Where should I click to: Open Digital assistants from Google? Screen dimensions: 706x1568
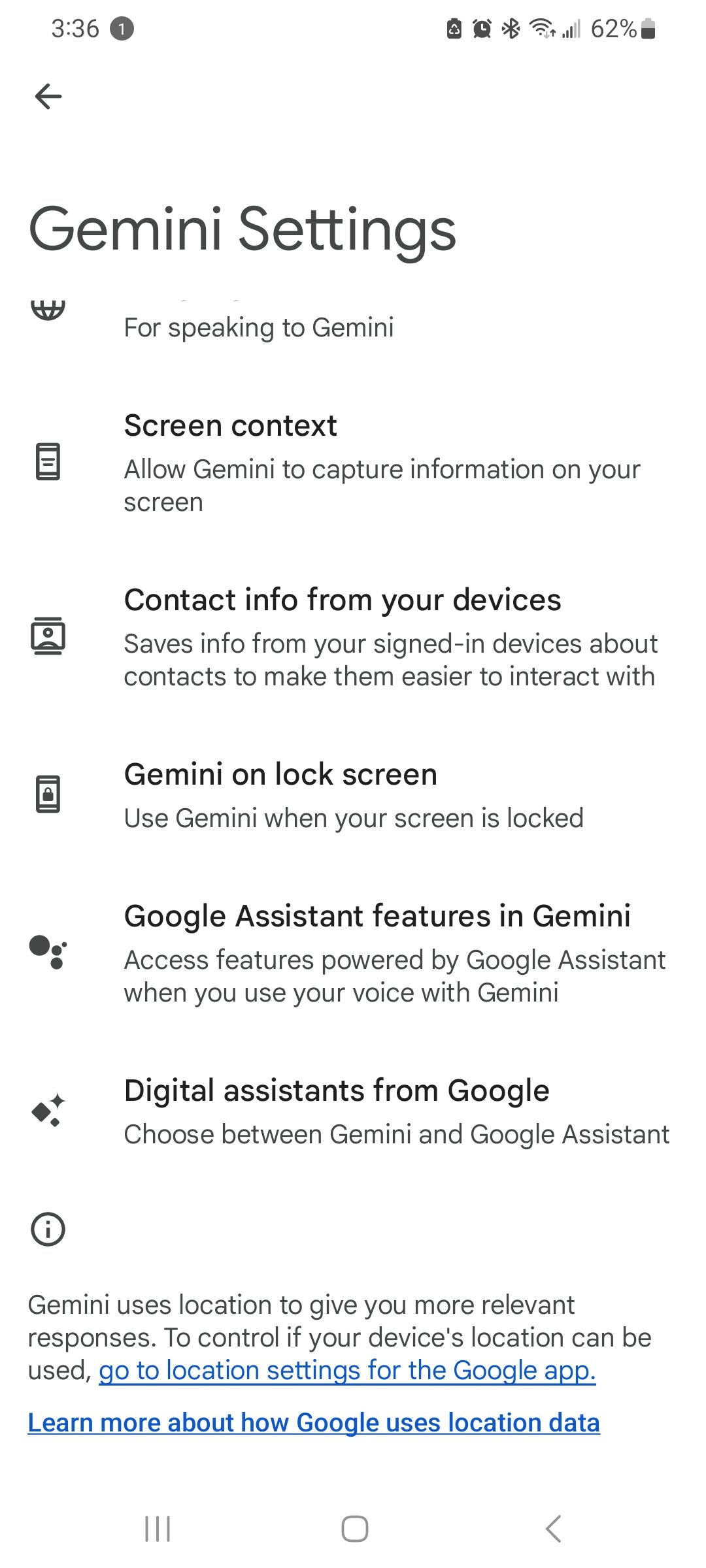pos(353,1112)
